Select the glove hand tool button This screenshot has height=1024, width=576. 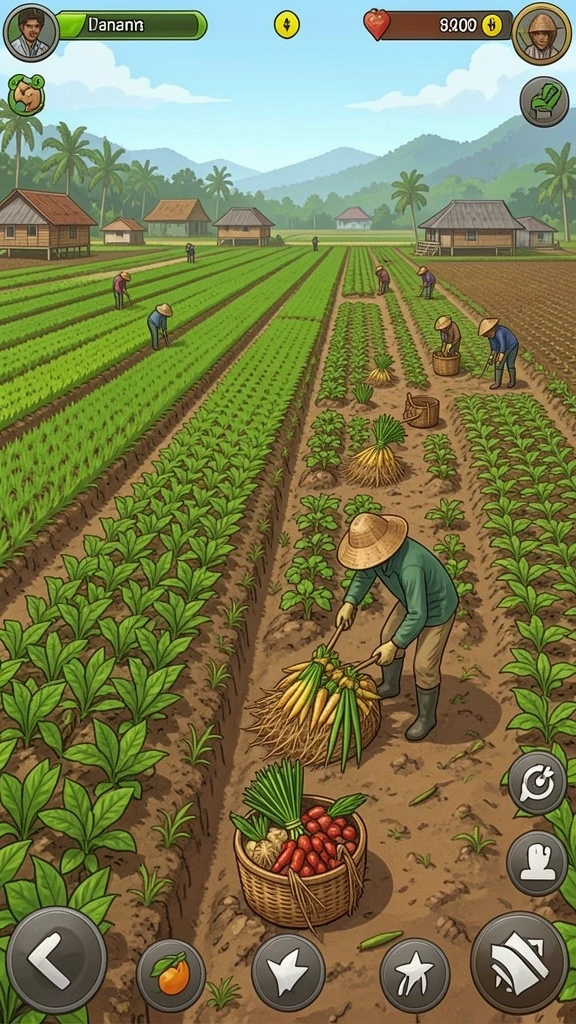(x=537, y=863)
